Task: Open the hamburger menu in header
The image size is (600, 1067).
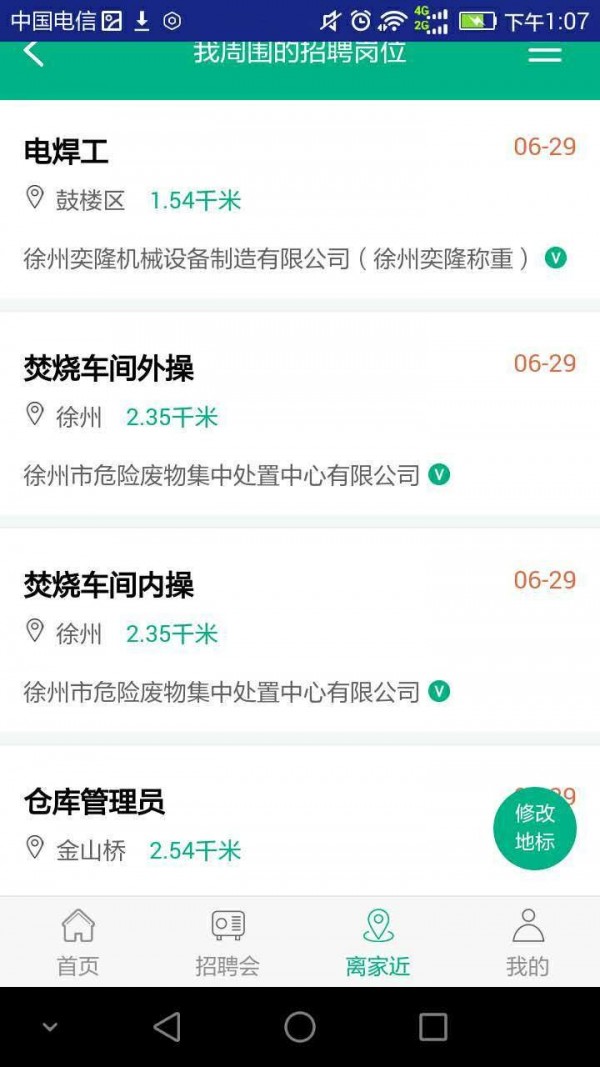Action: coord(544,55)
